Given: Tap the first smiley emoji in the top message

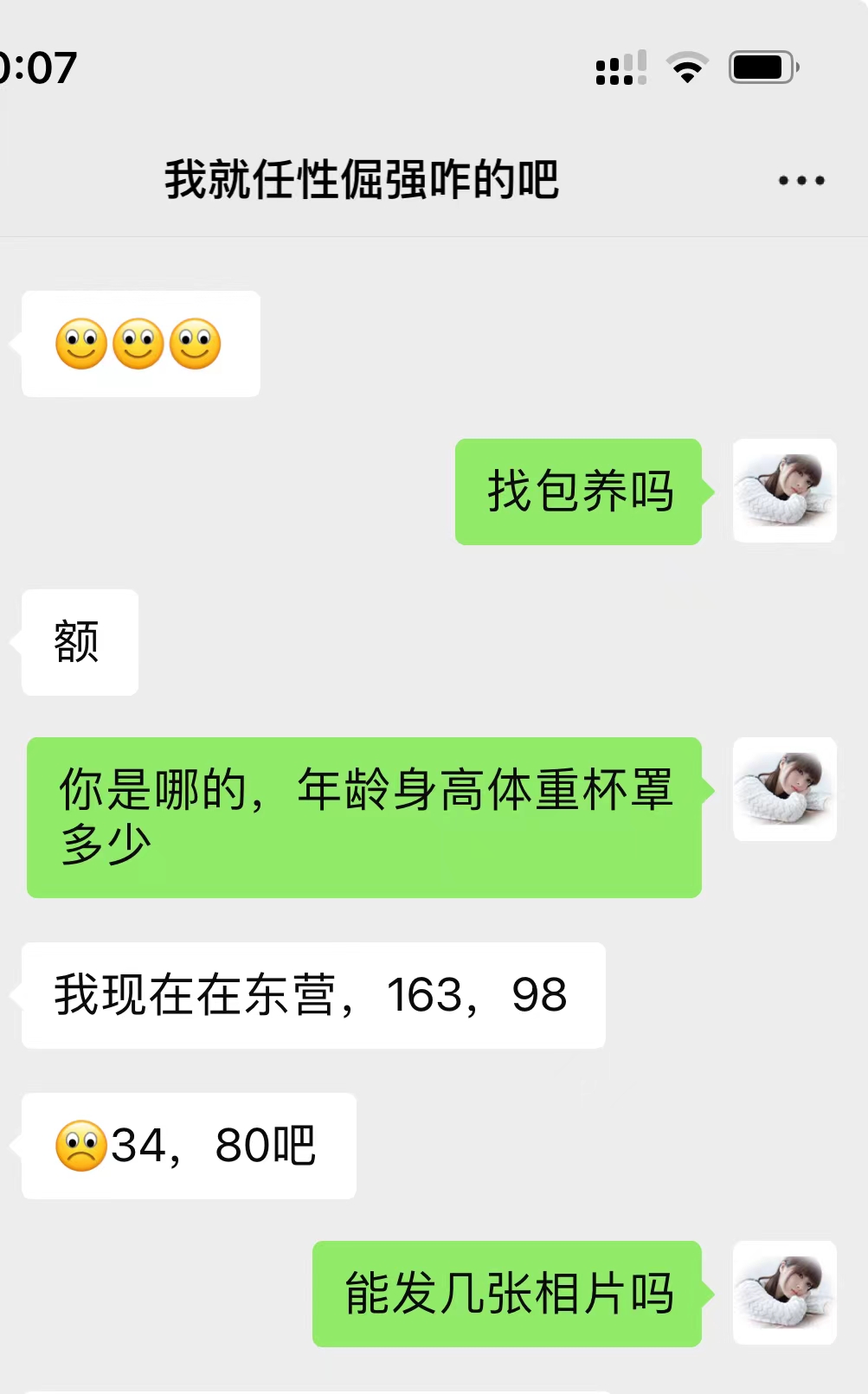Looking at the screenshot, I should pyautogui.click(x=82, y=344).
